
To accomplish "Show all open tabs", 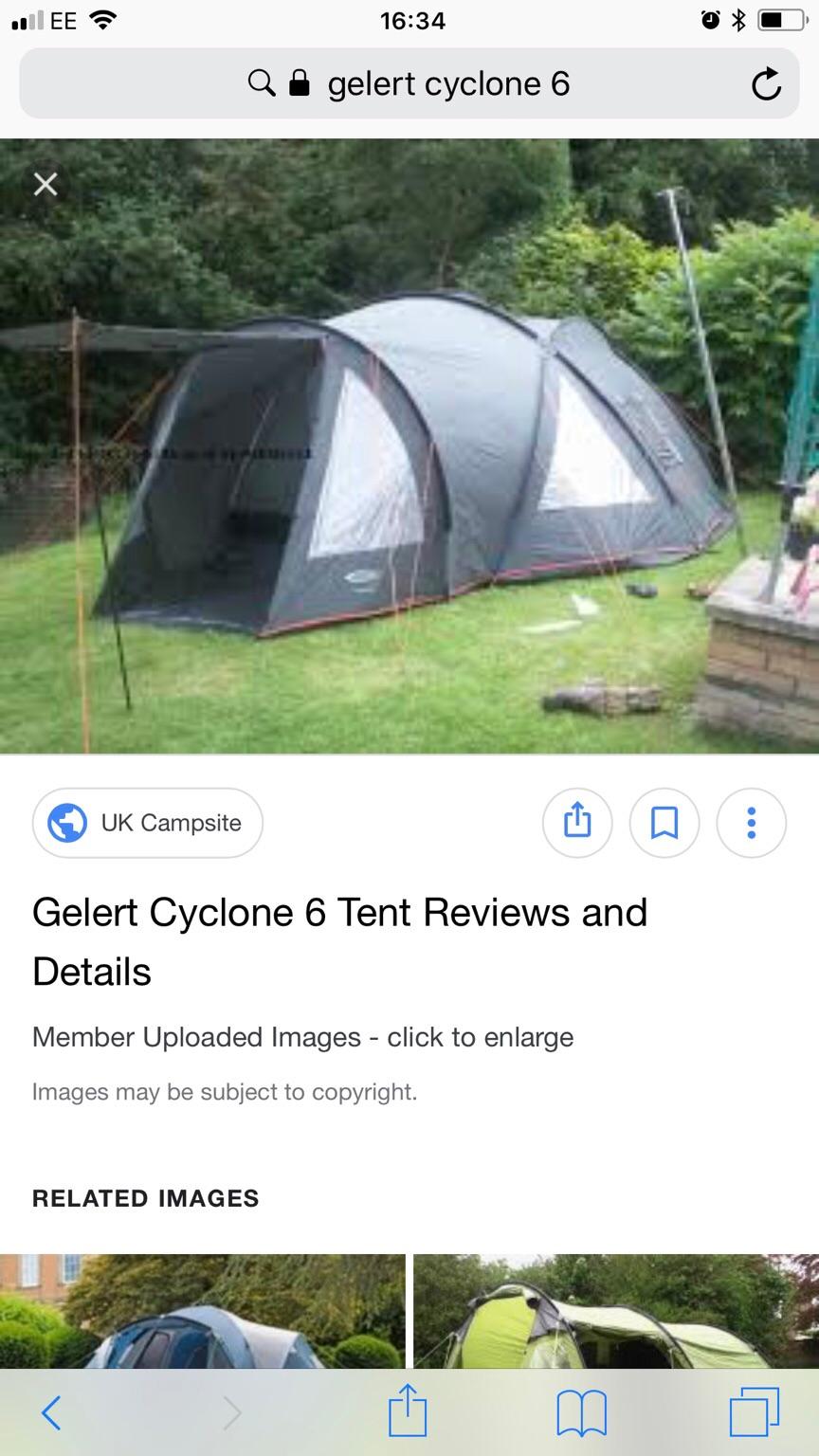I will click(x=755, y=1411).
